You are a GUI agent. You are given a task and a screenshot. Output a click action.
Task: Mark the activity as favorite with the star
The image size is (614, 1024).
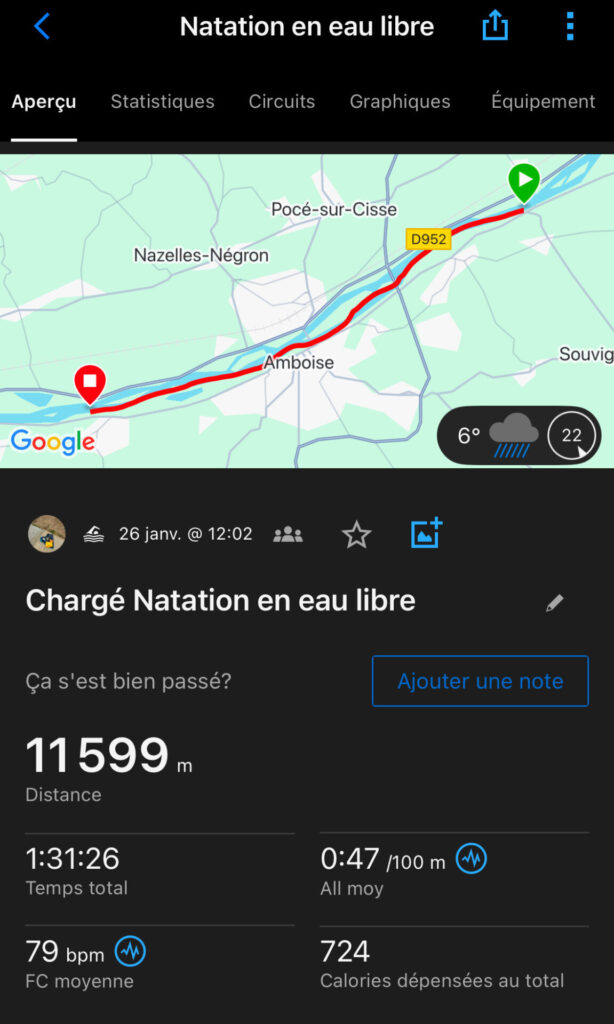click(356, 535)
